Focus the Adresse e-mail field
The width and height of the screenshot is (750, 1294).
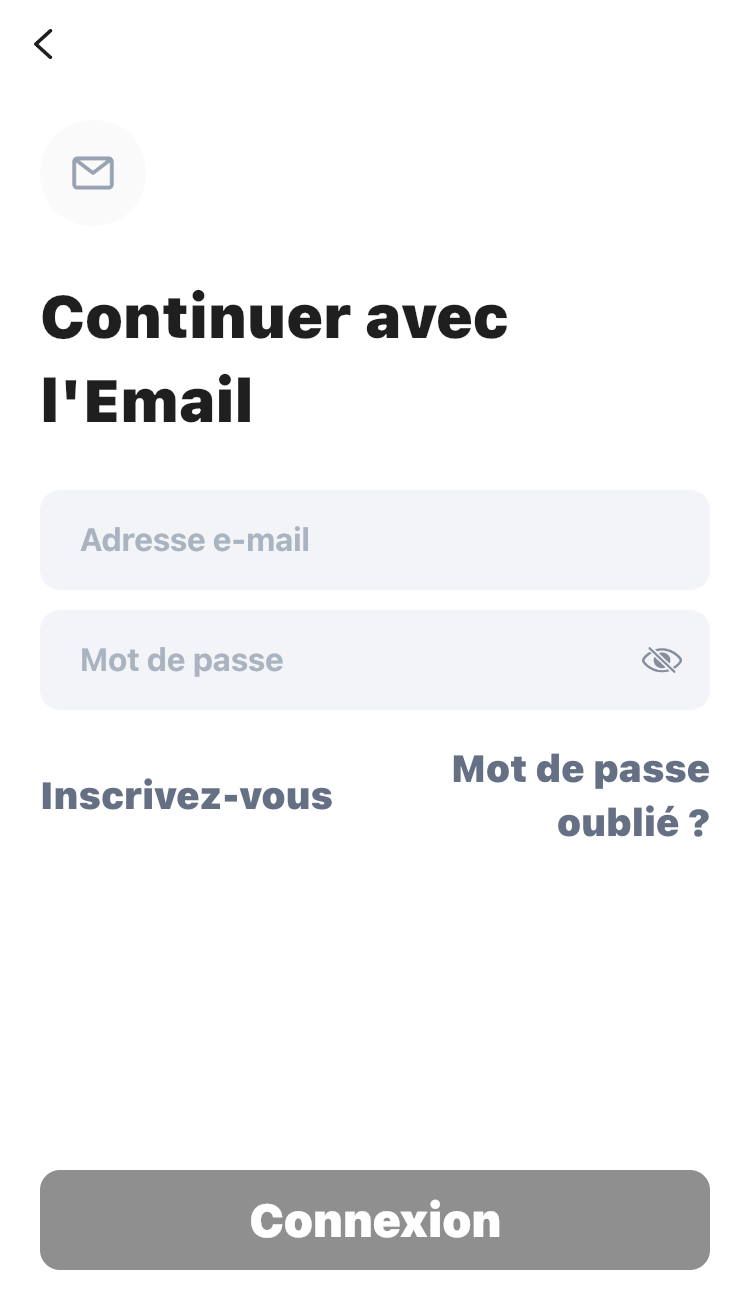pos(374,540)
